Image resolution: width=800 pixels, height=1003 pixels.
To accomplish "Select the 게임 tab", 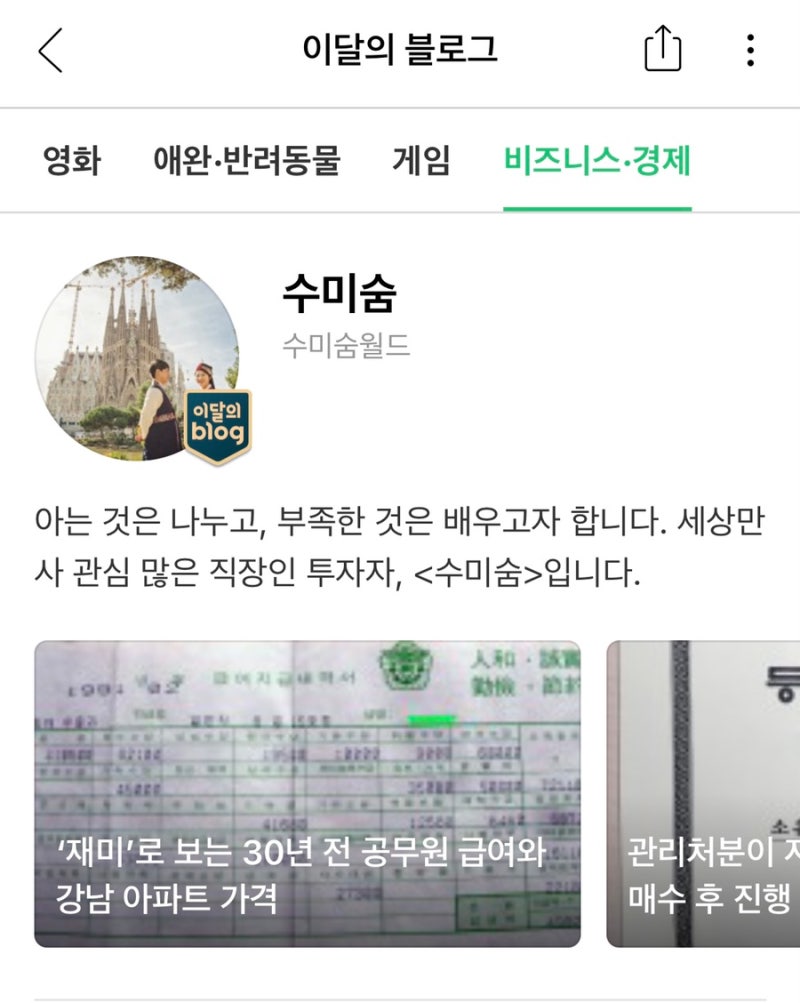I will (x=421, y=160).
